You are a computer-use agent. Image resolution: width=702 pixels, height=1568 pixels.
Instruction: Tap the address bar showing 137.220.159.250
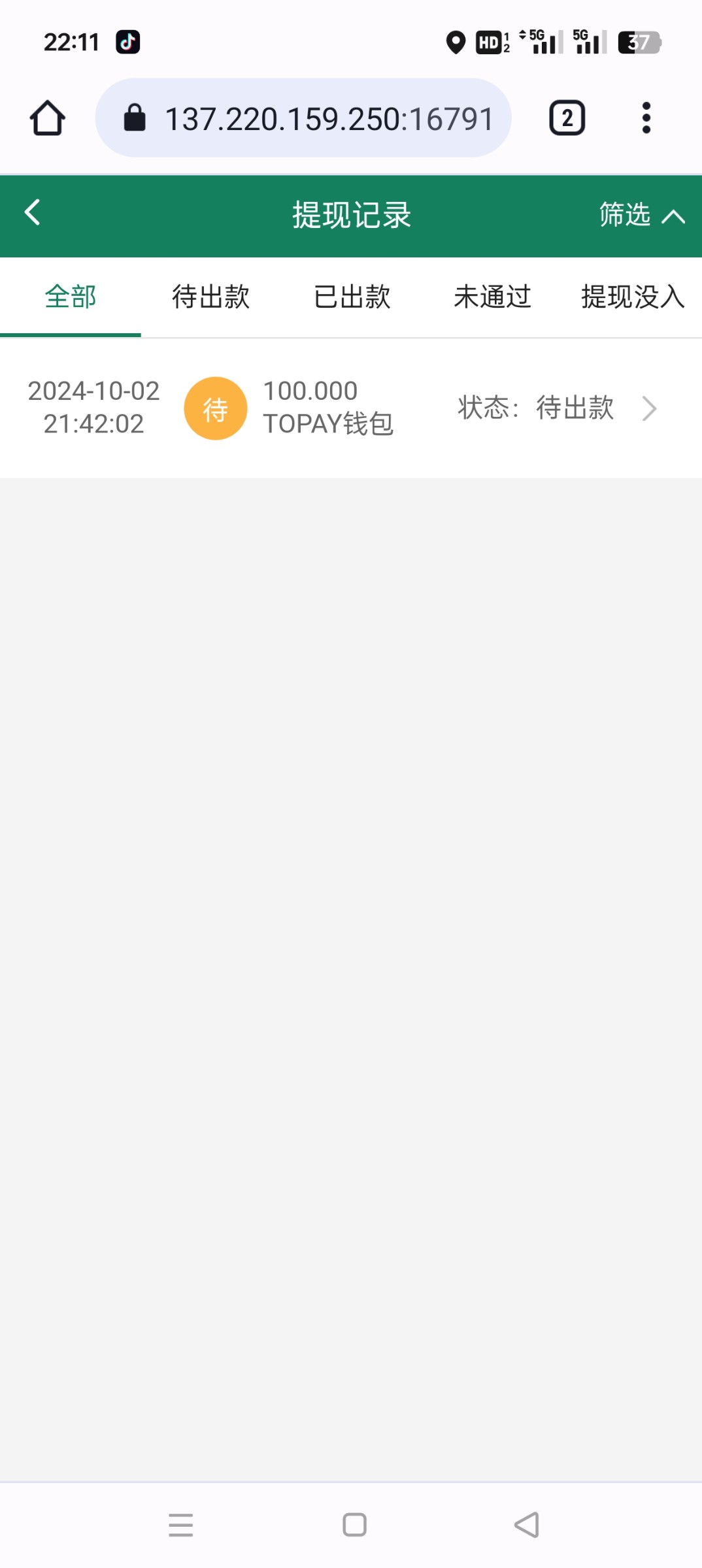click(x=303, y=118)
